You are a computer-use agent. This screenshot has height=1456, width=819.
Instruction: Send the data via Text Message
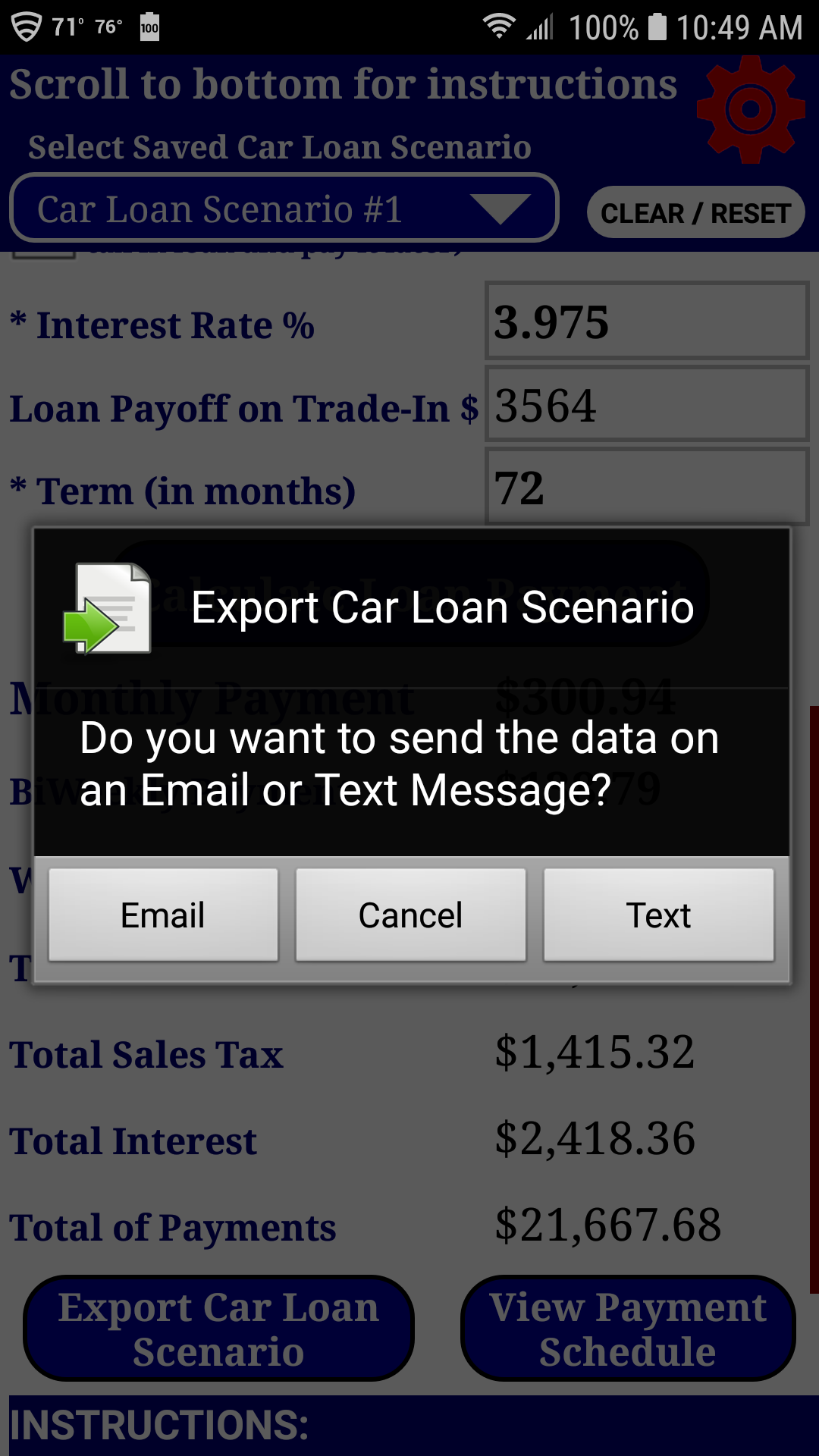click(658, 914)
